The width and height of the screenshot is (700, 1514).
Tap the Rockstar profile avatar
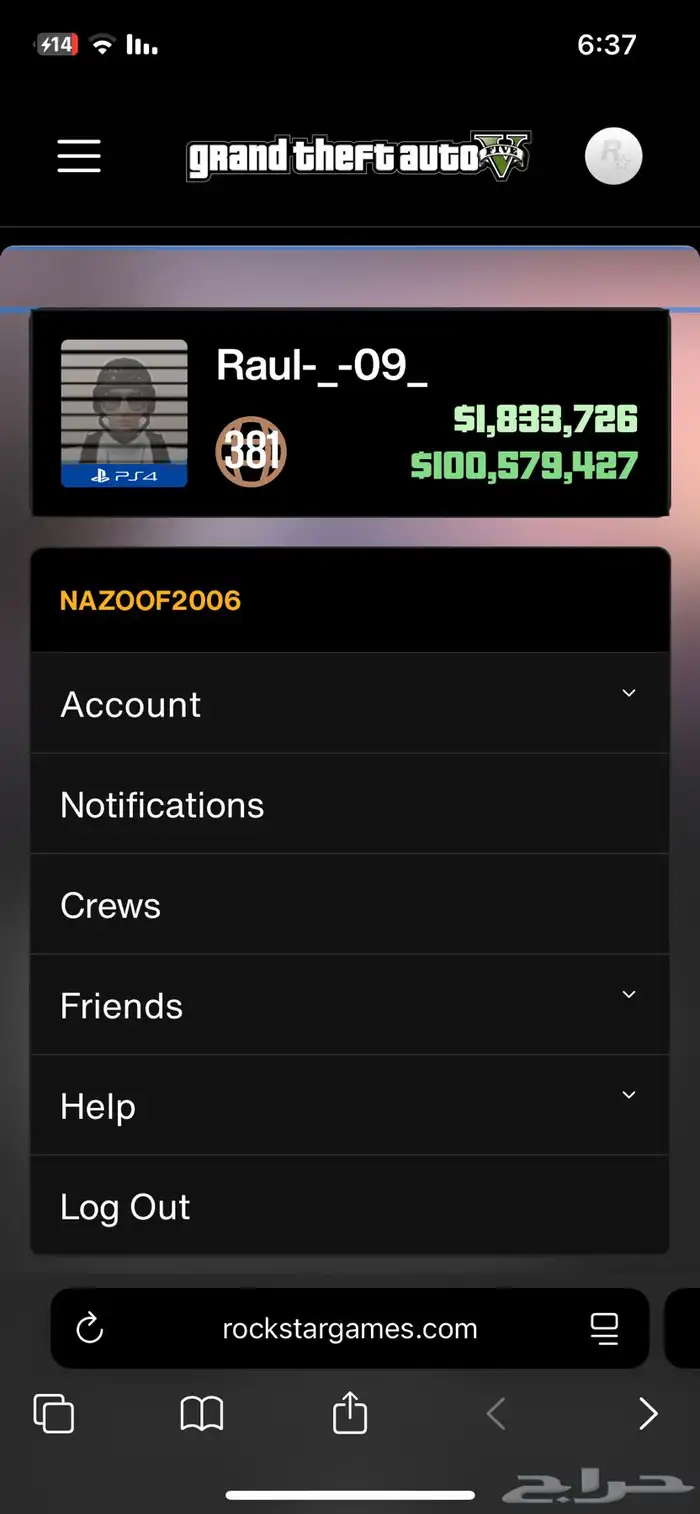pyautogui.click(x=613, y=156)
